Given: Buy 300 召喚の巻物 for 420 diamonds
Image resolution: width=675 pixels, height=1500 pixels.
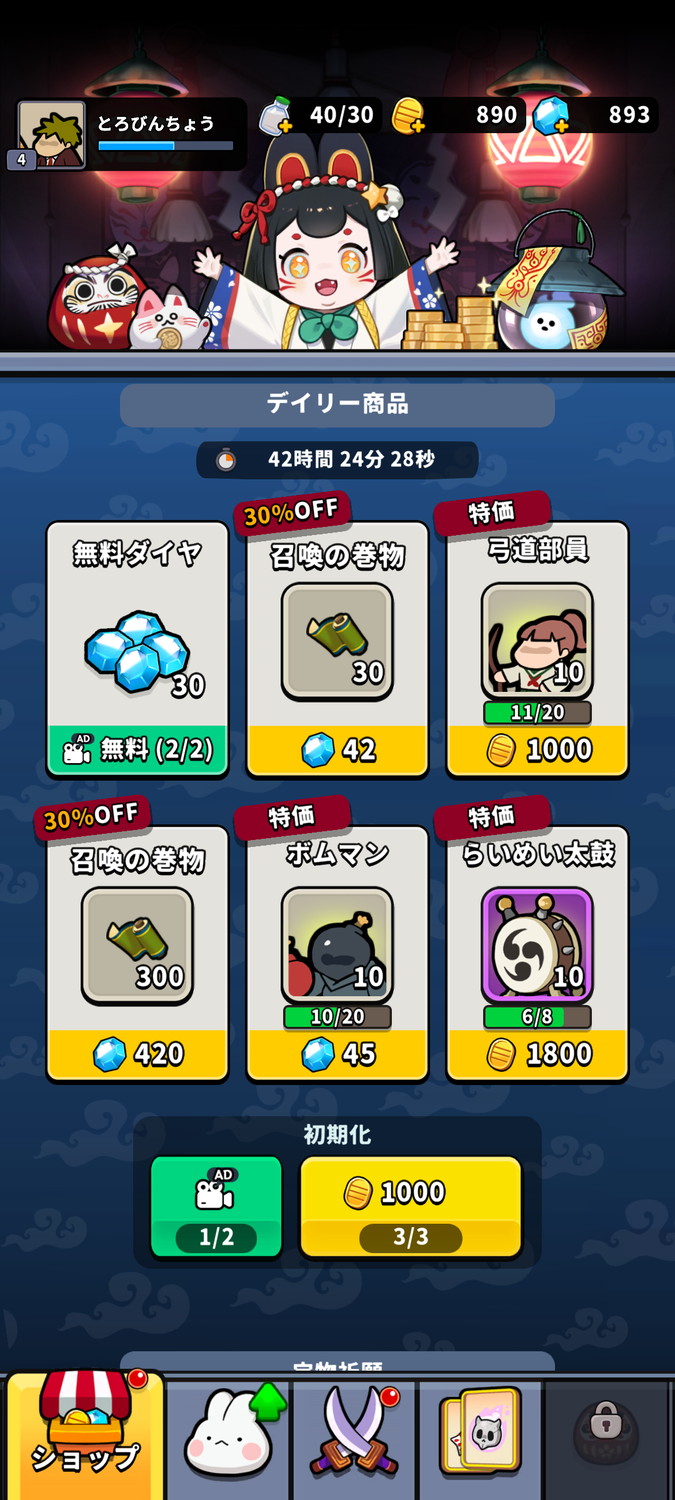Looking at the screenshot, I should (137, 1054).
